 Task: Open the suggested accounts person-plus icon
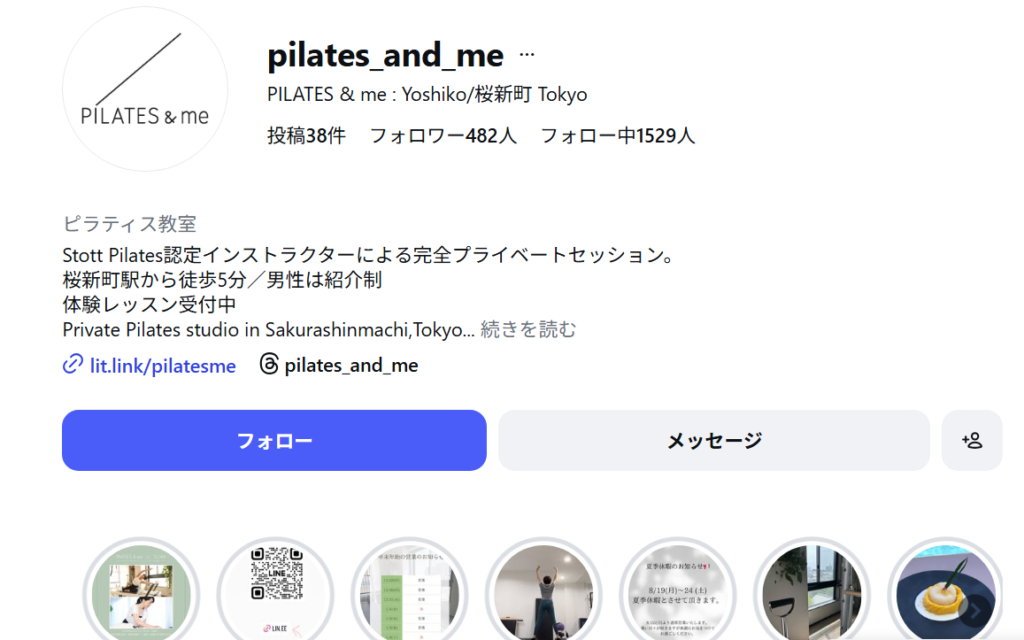pos(971,440)
